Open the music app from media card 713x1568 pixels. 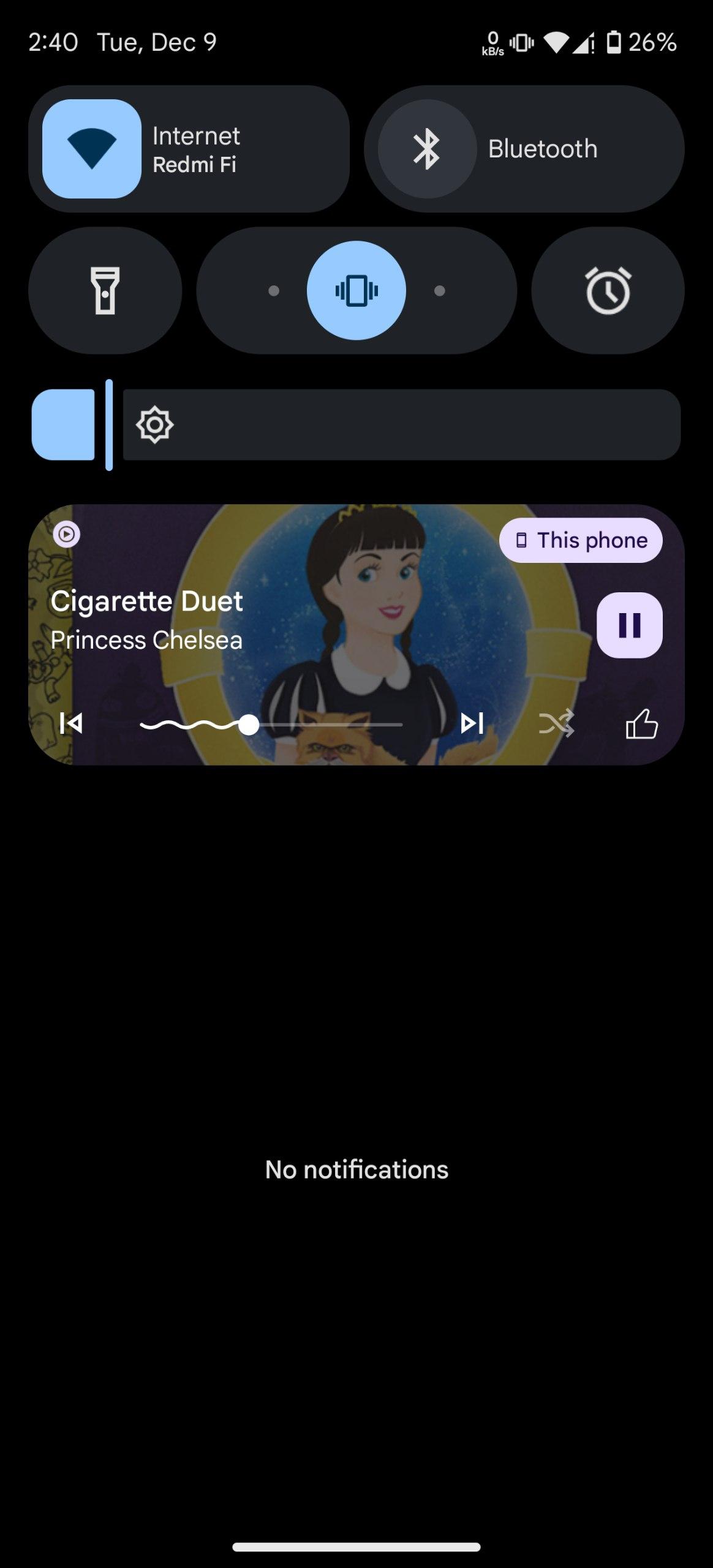pos(67,534)
